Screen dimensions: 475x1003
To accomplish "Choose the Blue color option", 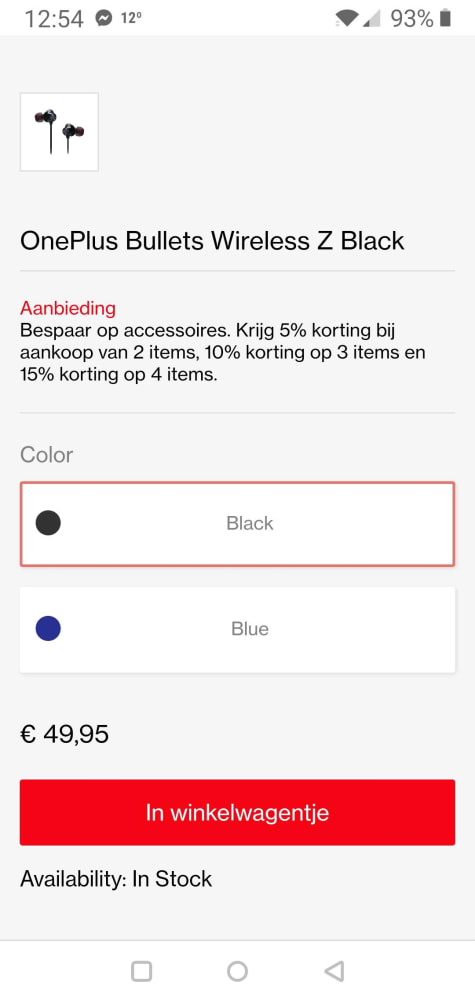I will tap(237, 629).
